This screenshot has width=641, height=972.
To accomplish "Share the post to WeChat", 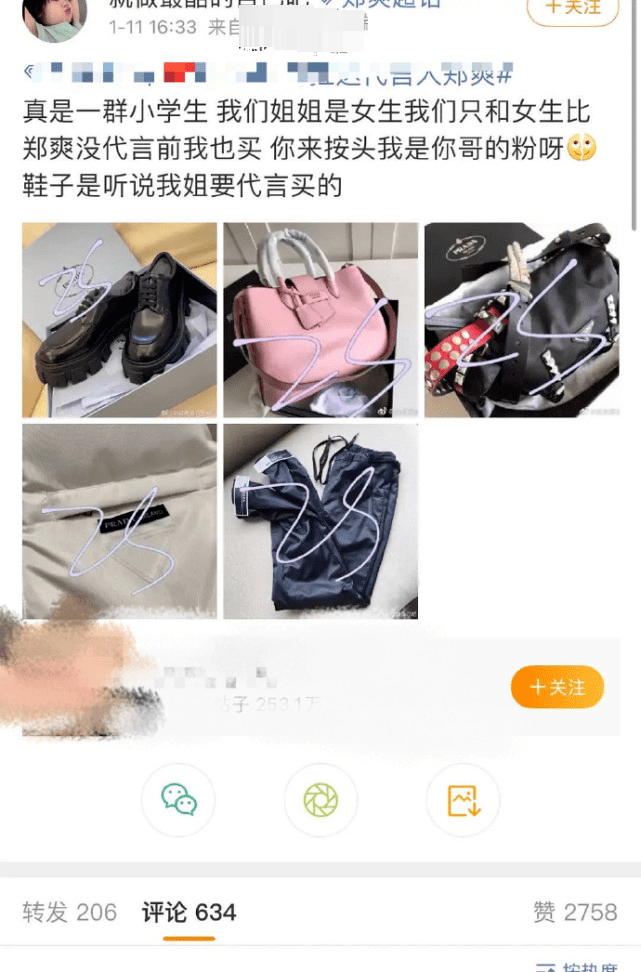I will [178, 799].
